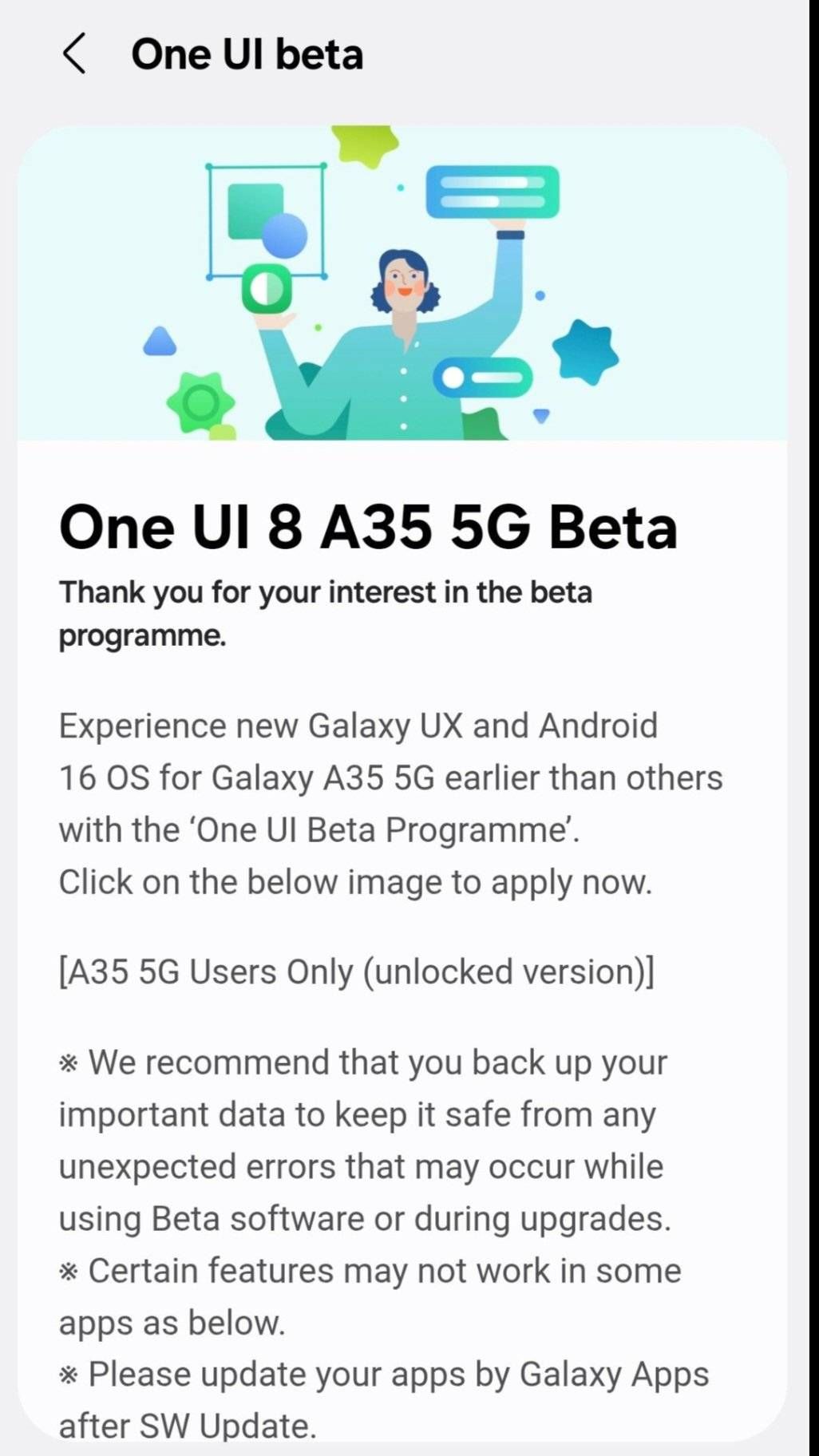Image resolution: width=819 pixels, height=1456 pixels.
Task: Tap the Experience new Galaxy UX paragraph
Action: point(383,778)
